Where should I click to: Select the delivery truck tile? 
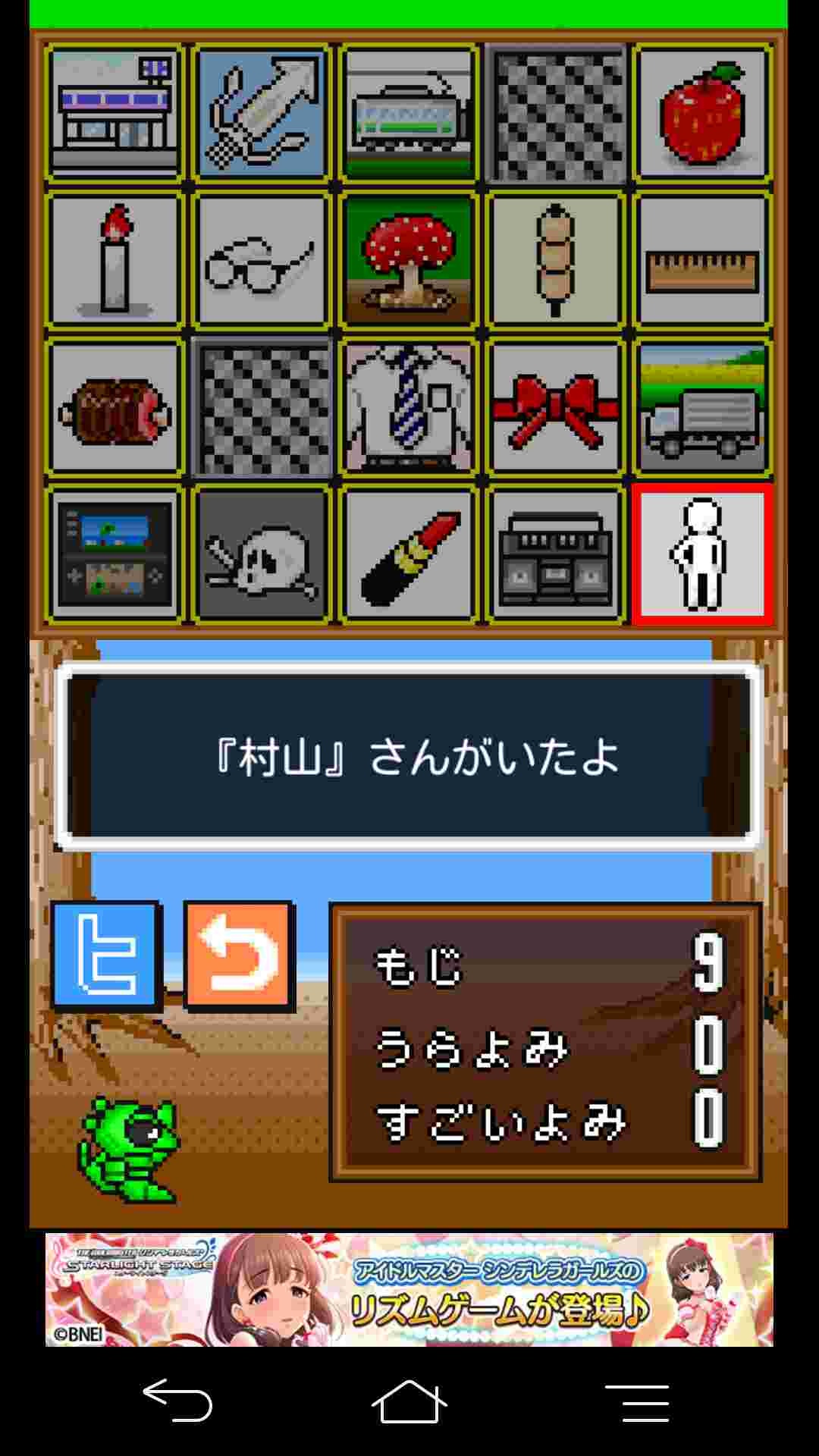point(703,407)
